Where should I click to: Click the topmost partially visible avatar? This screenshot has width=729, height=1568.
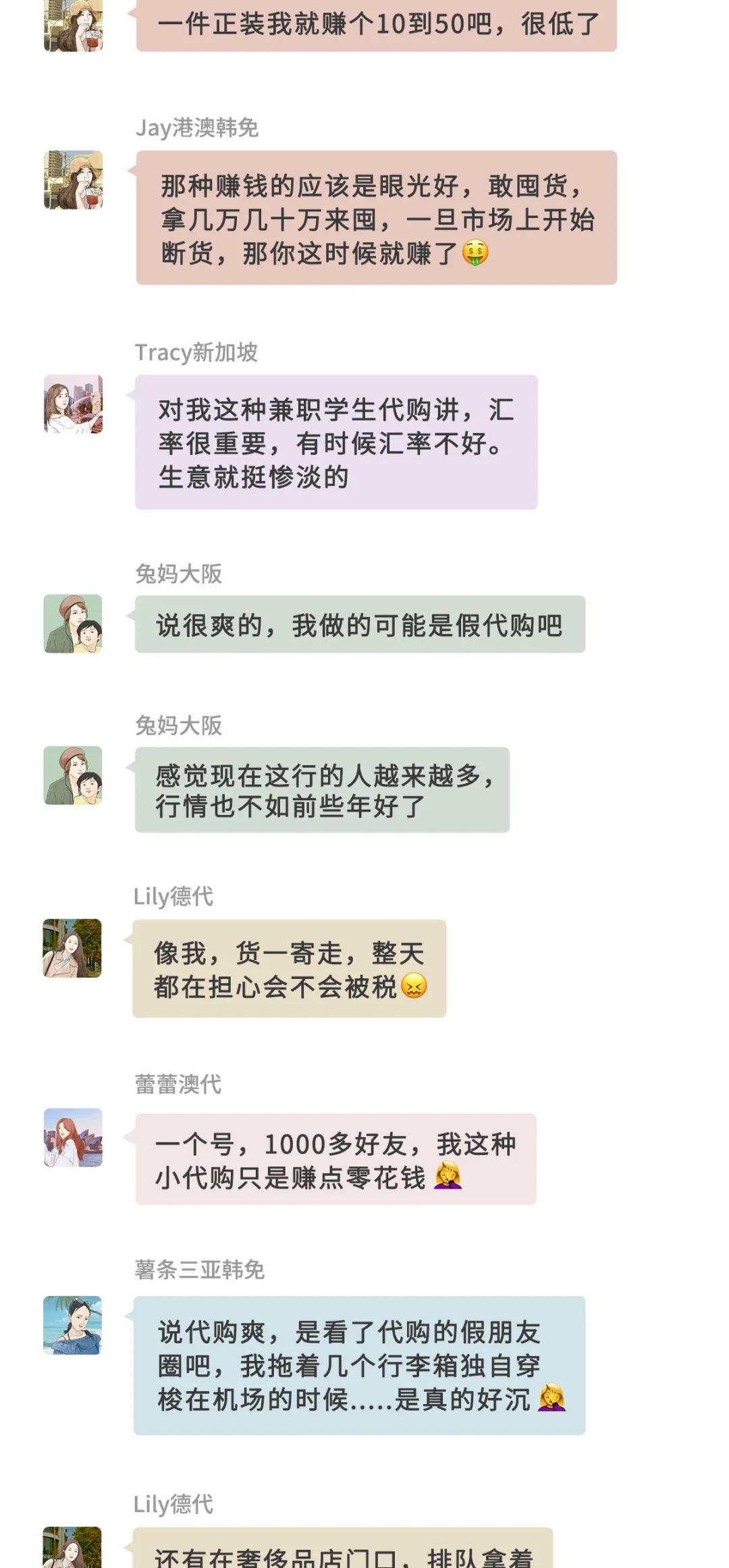click(x=74, y=27)
